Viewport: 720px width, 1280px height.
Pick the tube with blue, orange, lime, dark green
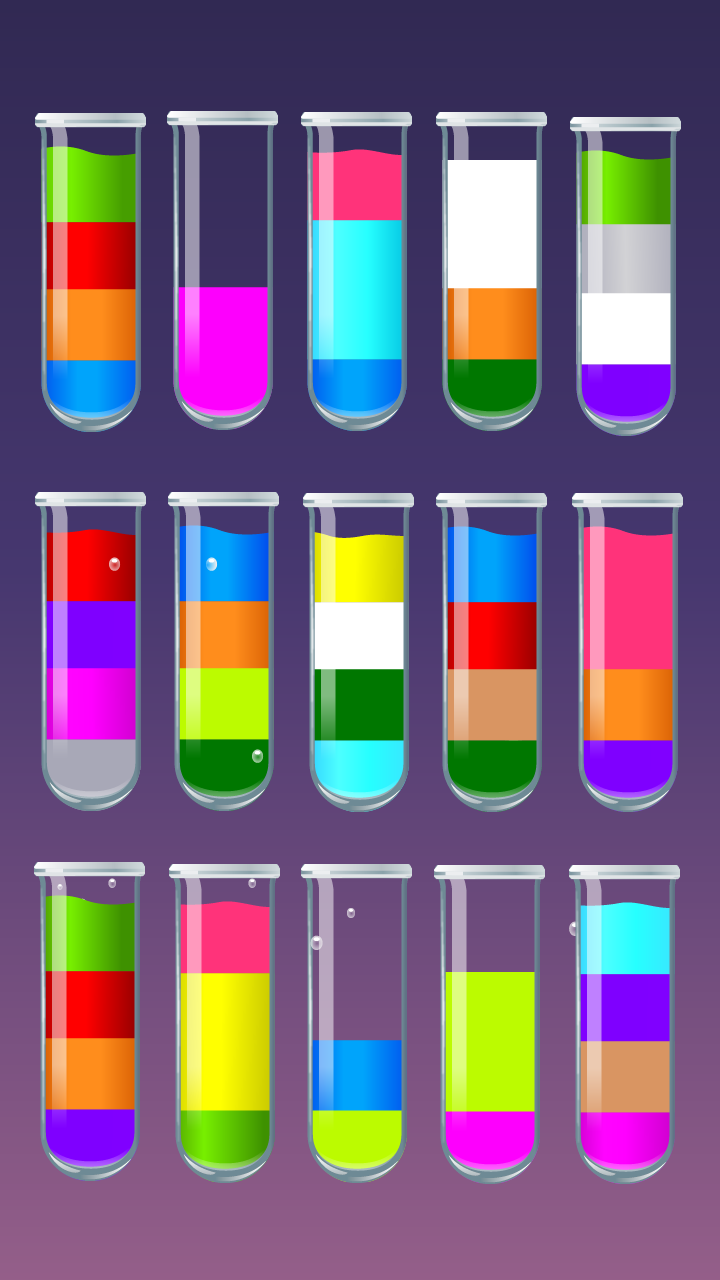(x=224, y=650)
